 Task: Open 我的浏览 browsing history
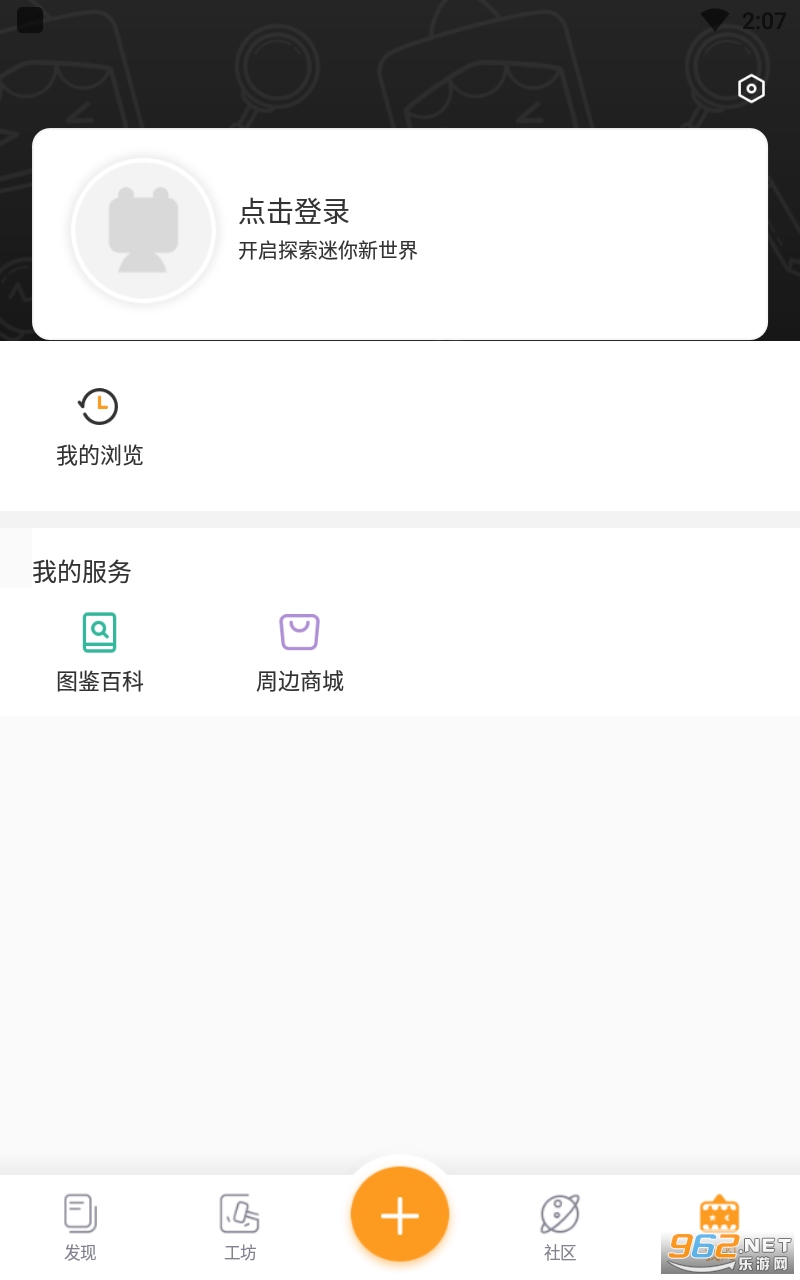(100, 427)
